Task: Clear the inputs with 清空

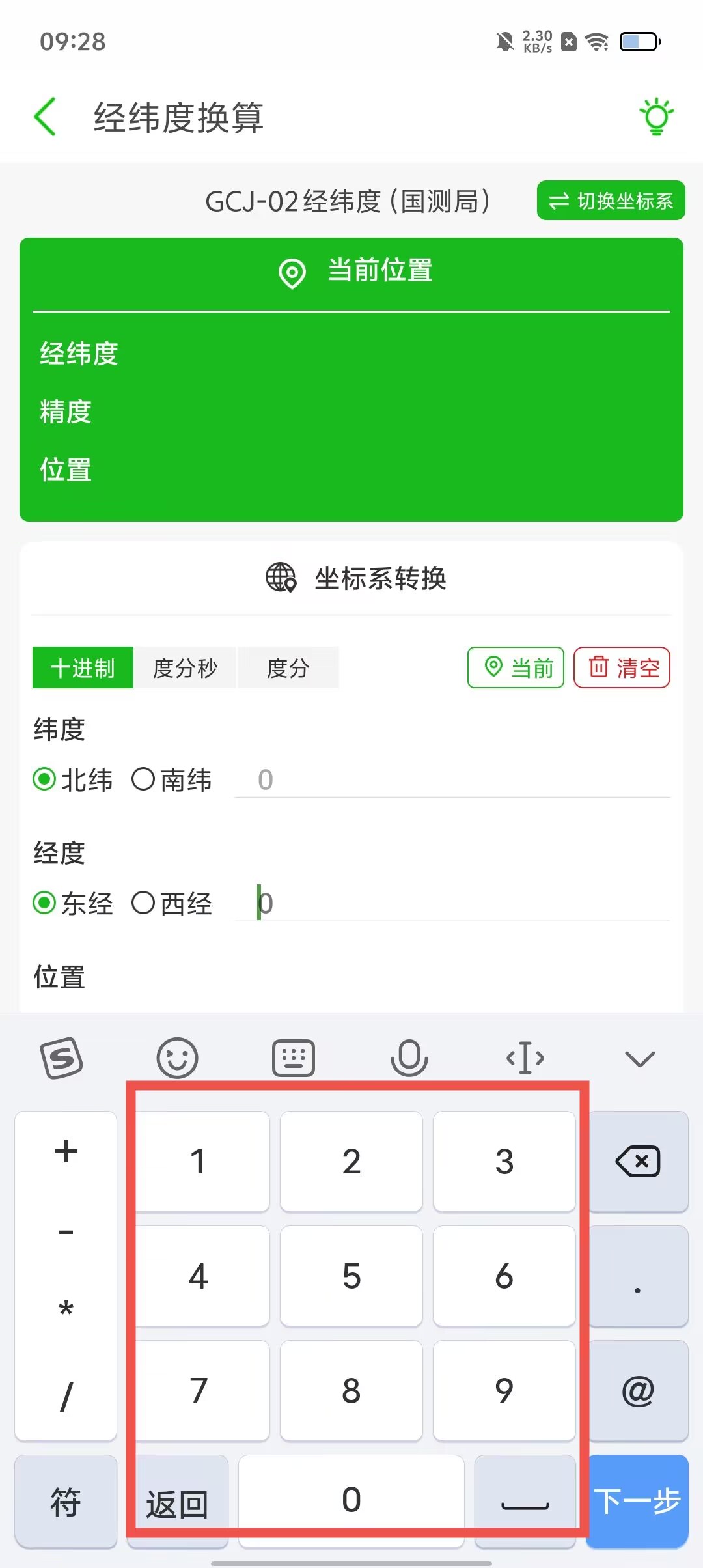Action: point(622,667)
